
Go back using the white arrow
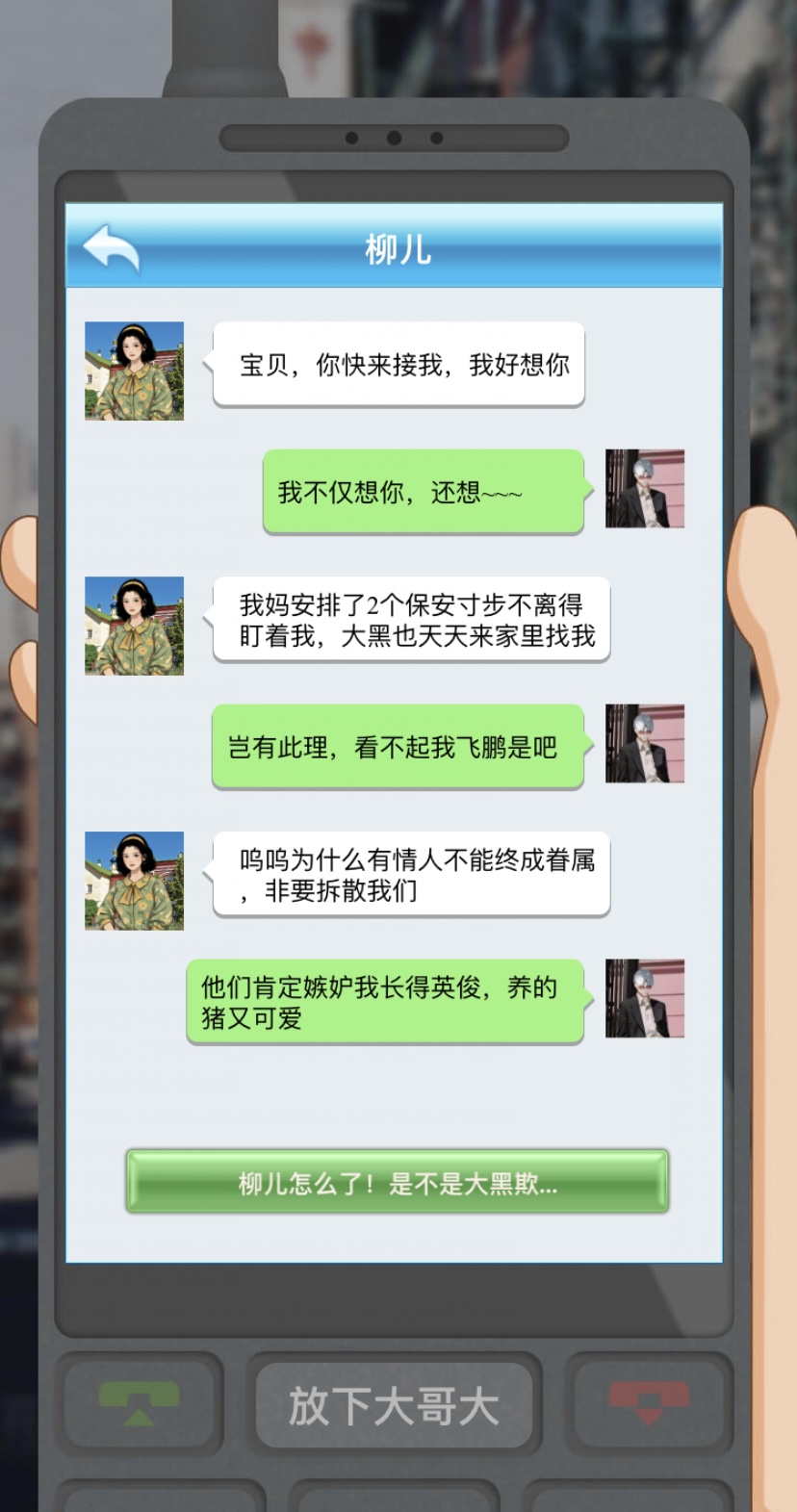pyautogui.click(x=112, y=248)
